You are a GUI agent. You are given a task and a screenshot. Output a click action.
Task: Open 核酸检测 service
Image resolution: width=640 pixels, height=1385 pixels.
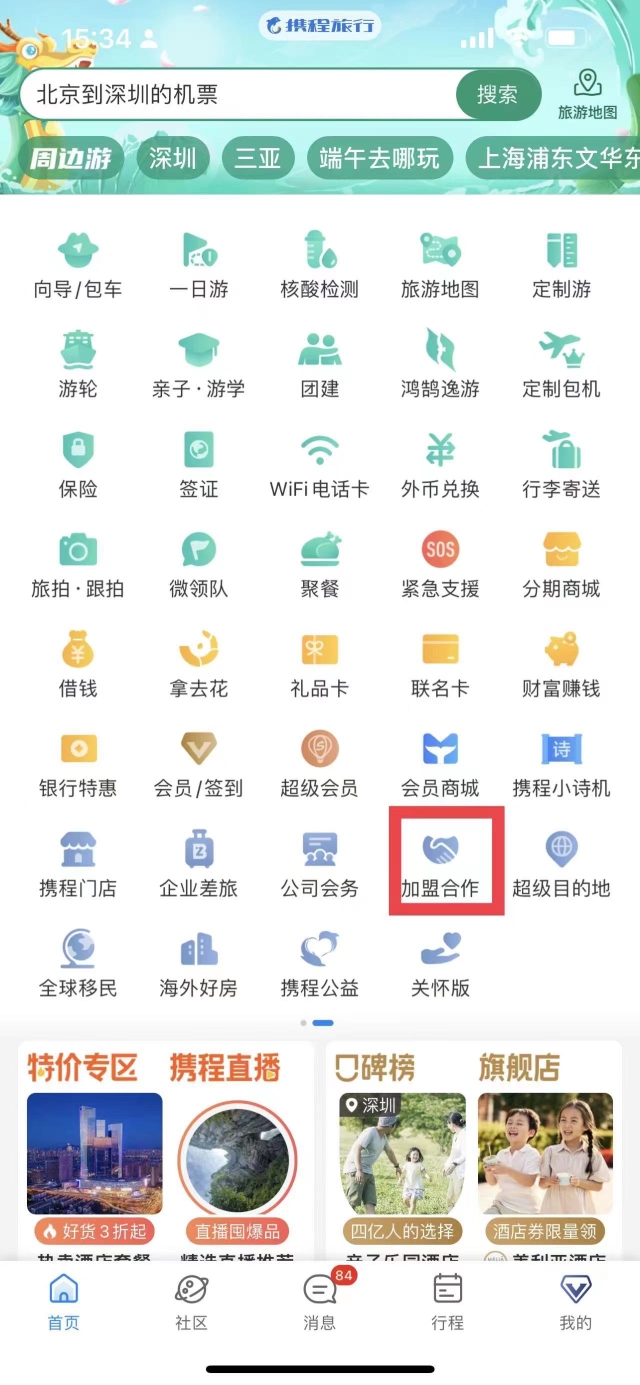[319, 265]
